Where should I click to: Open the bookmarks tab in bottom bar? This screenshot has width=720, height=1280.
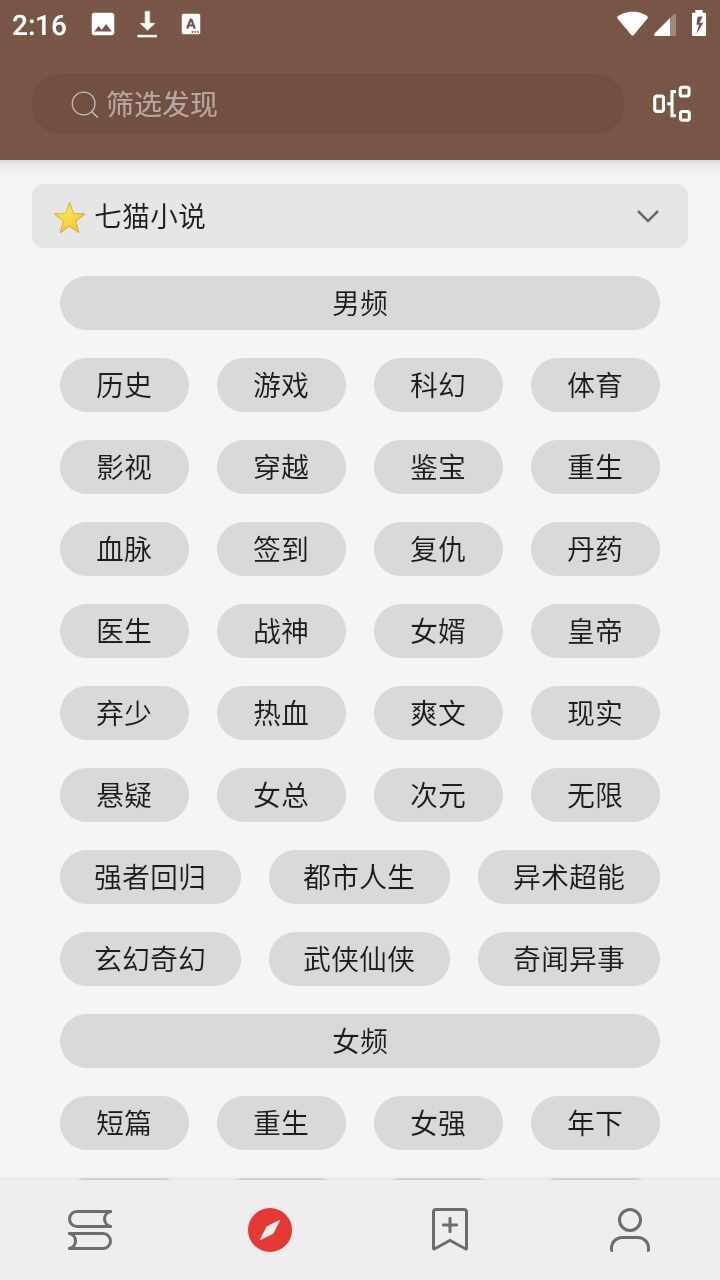pos(450,1229)
